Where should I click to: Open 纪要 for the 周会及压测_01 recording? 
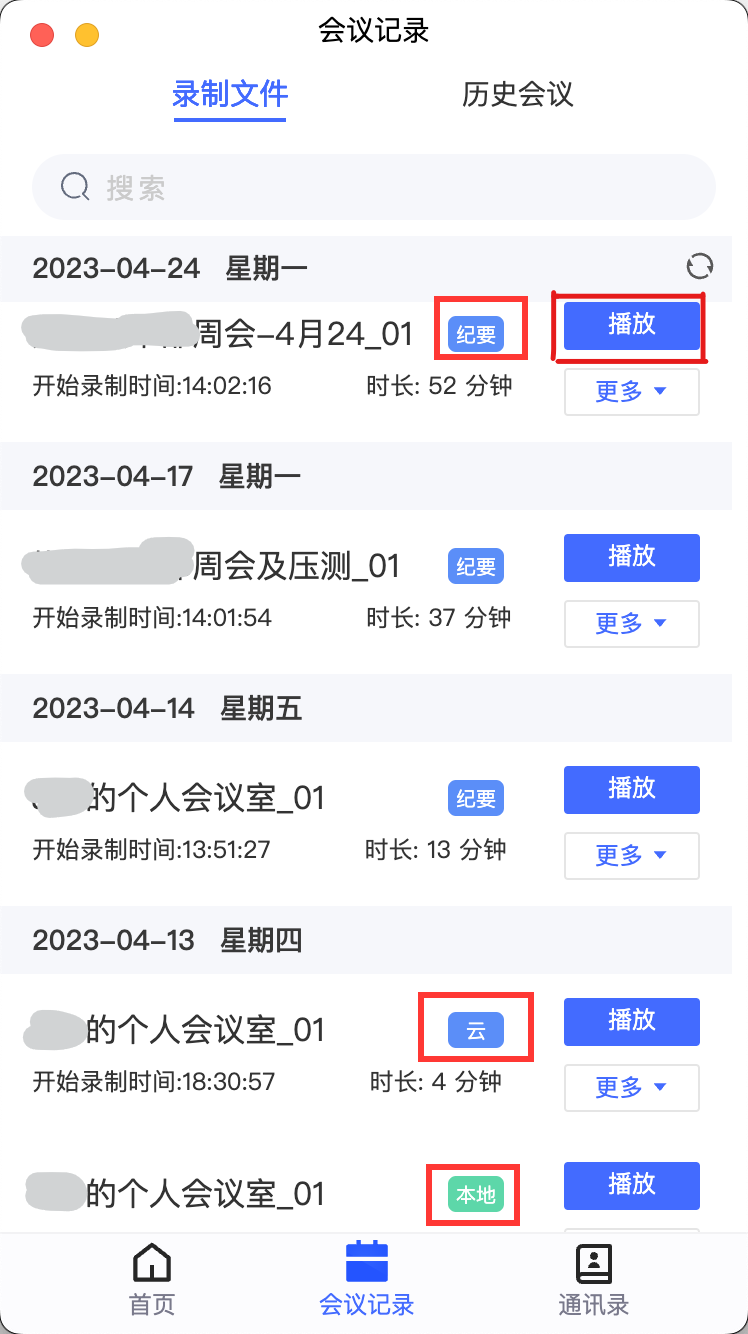(476, 567)
